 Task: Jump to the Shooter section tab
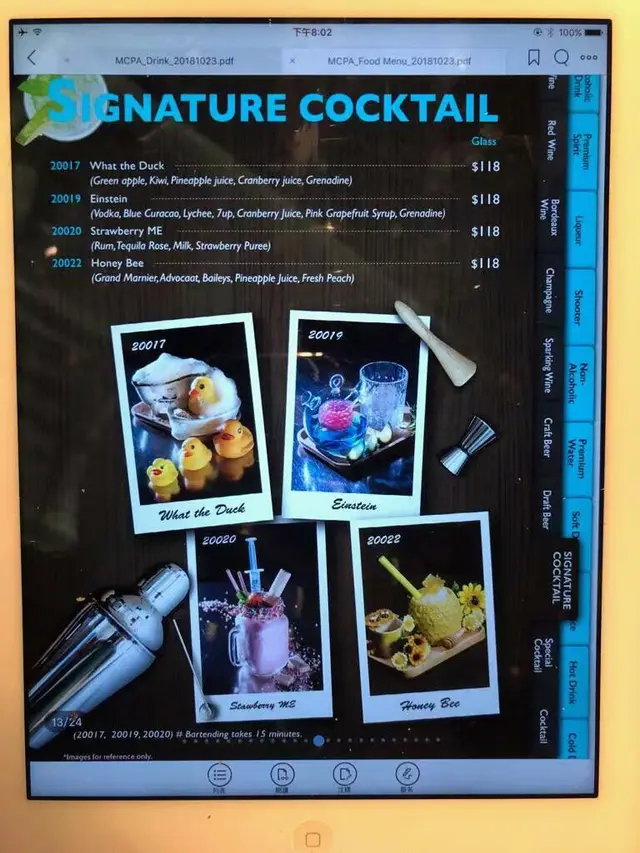pos(579,306)
